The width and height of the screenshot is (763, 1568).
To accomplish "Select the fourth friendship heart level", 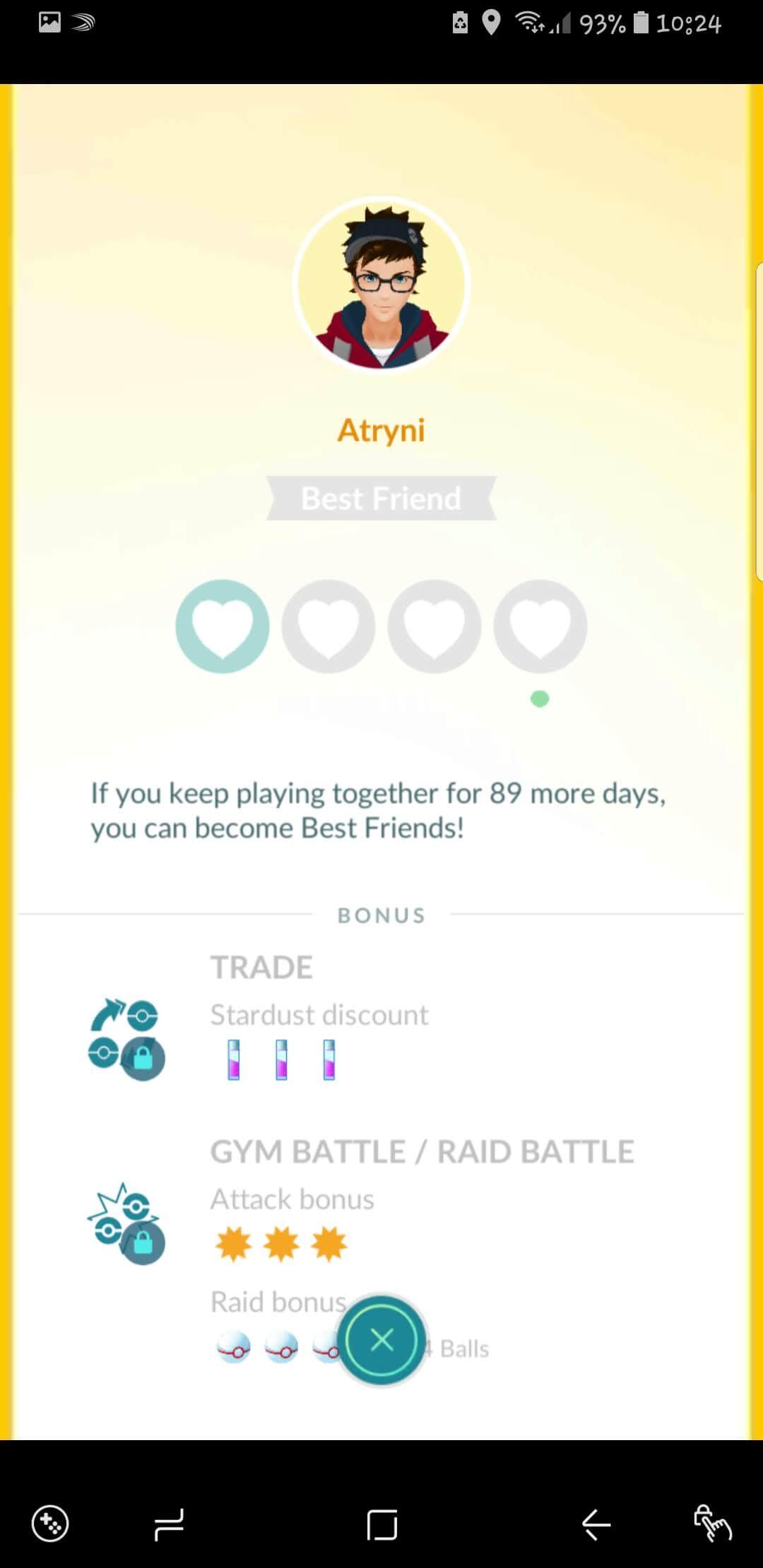I will point(540,626).
